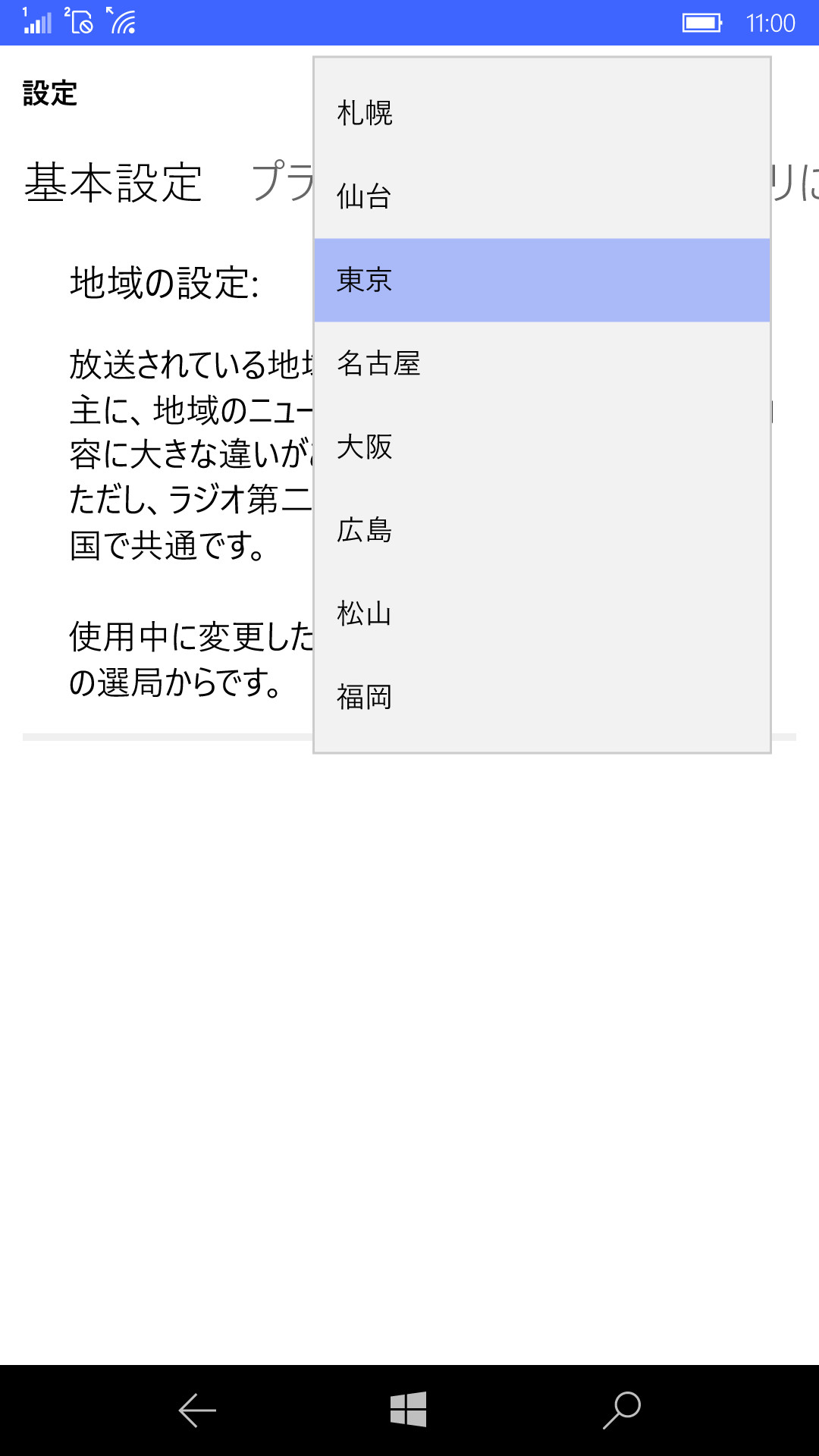Choose 広島 from the list
The width and height of the screenshot is (819, 1456).
(541, 531)
